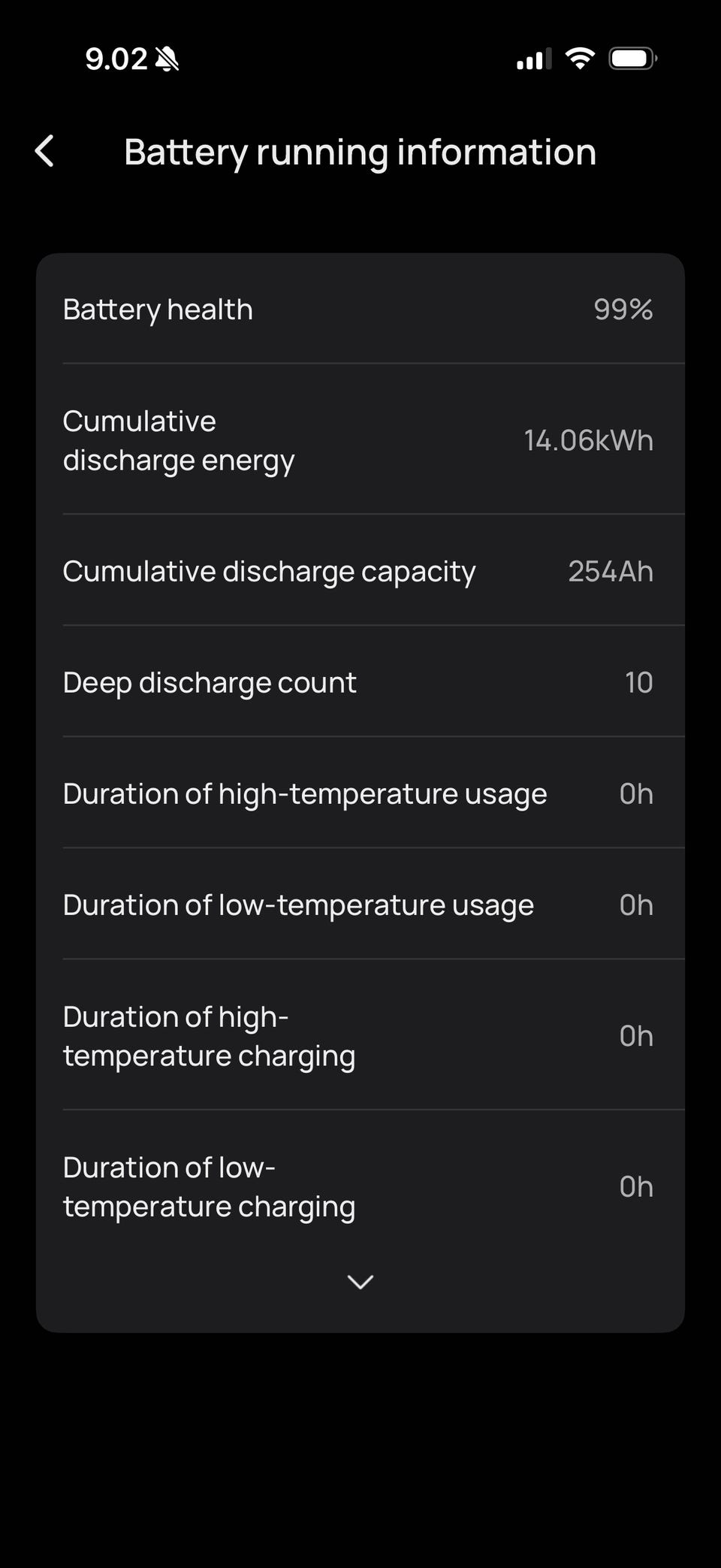The width and height of the screenshot is (721, 1568).
Task: Expand more battery details with the chevron
Action: pyautogui.click(x=360, y=1281)
